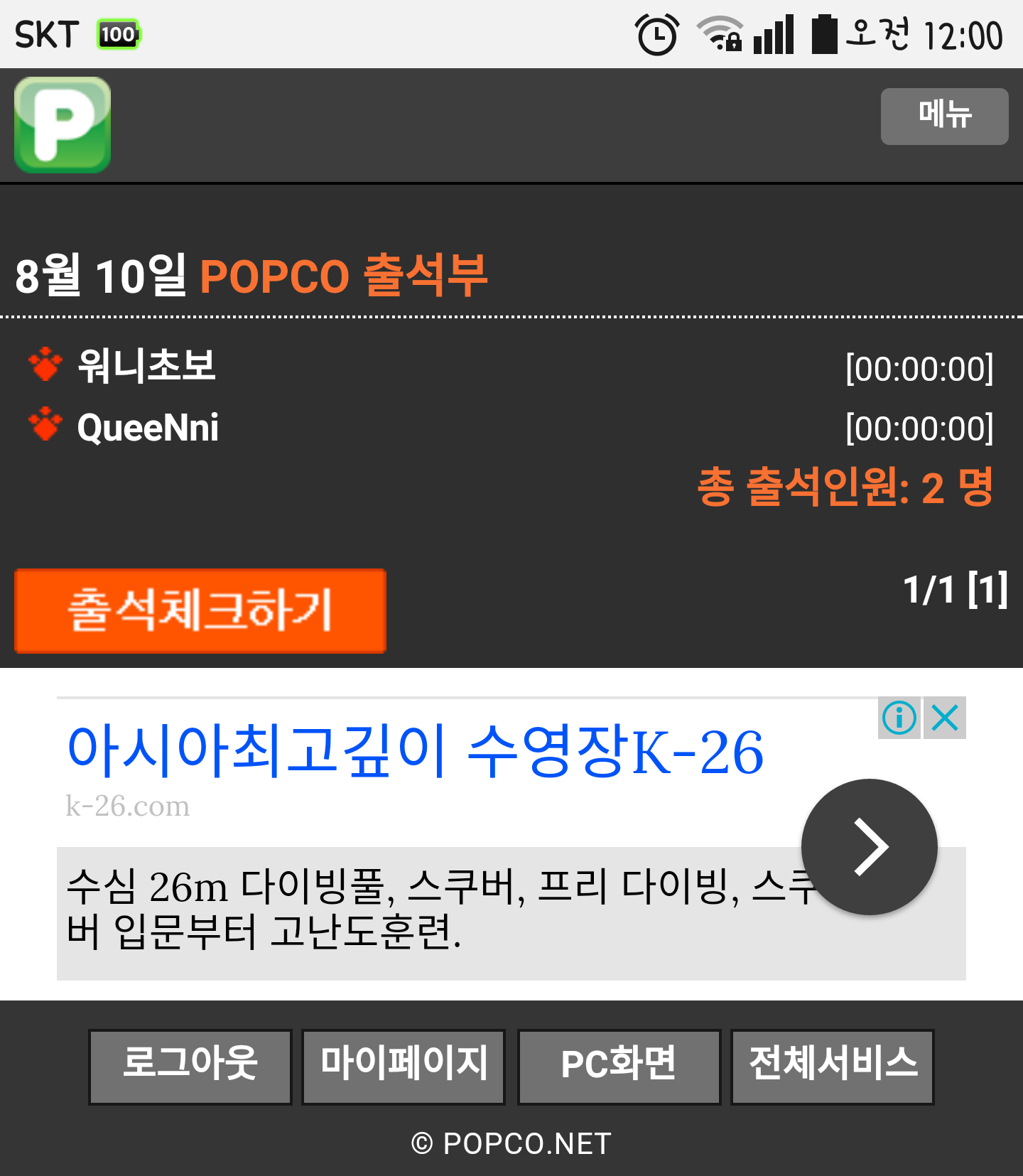Open the 아시아최고깊이 수영장K-26 ad headline
1023x1176 pixels.
(415, 752)
